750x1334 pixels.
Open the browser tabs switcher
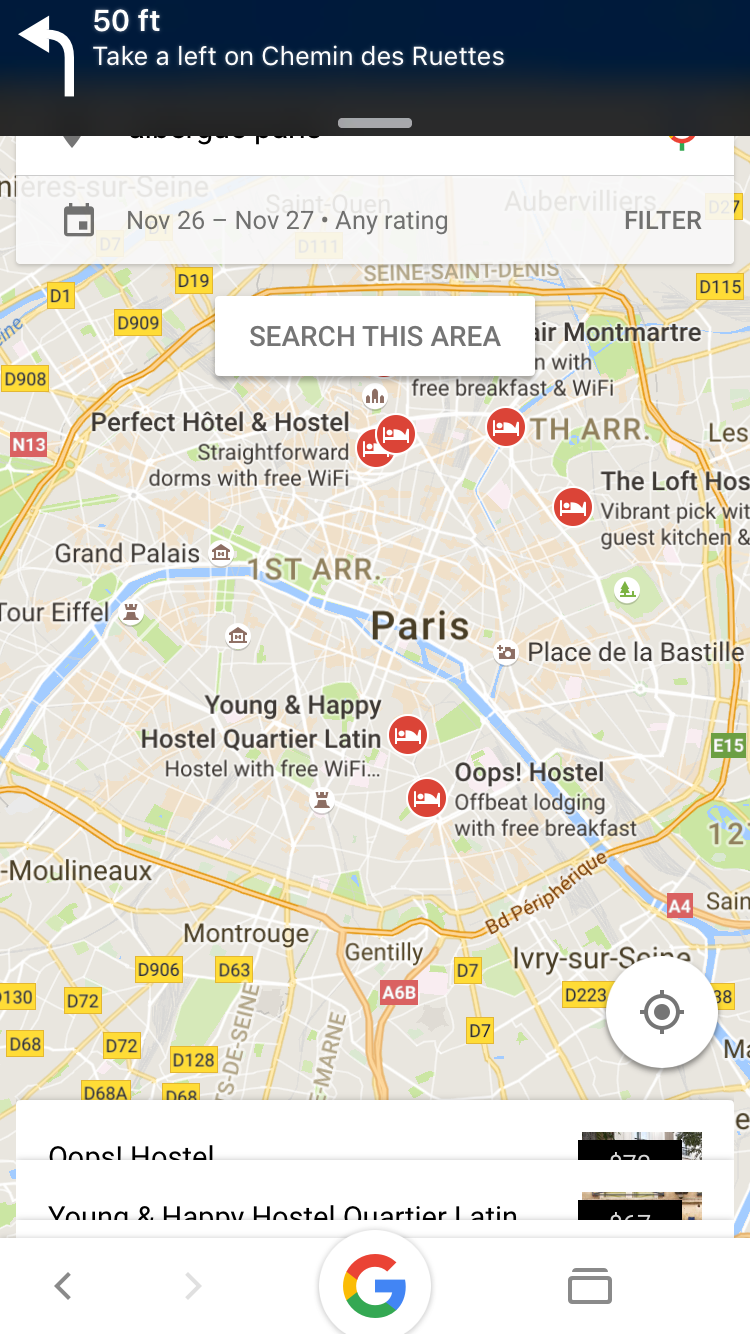click(589, 1285)
